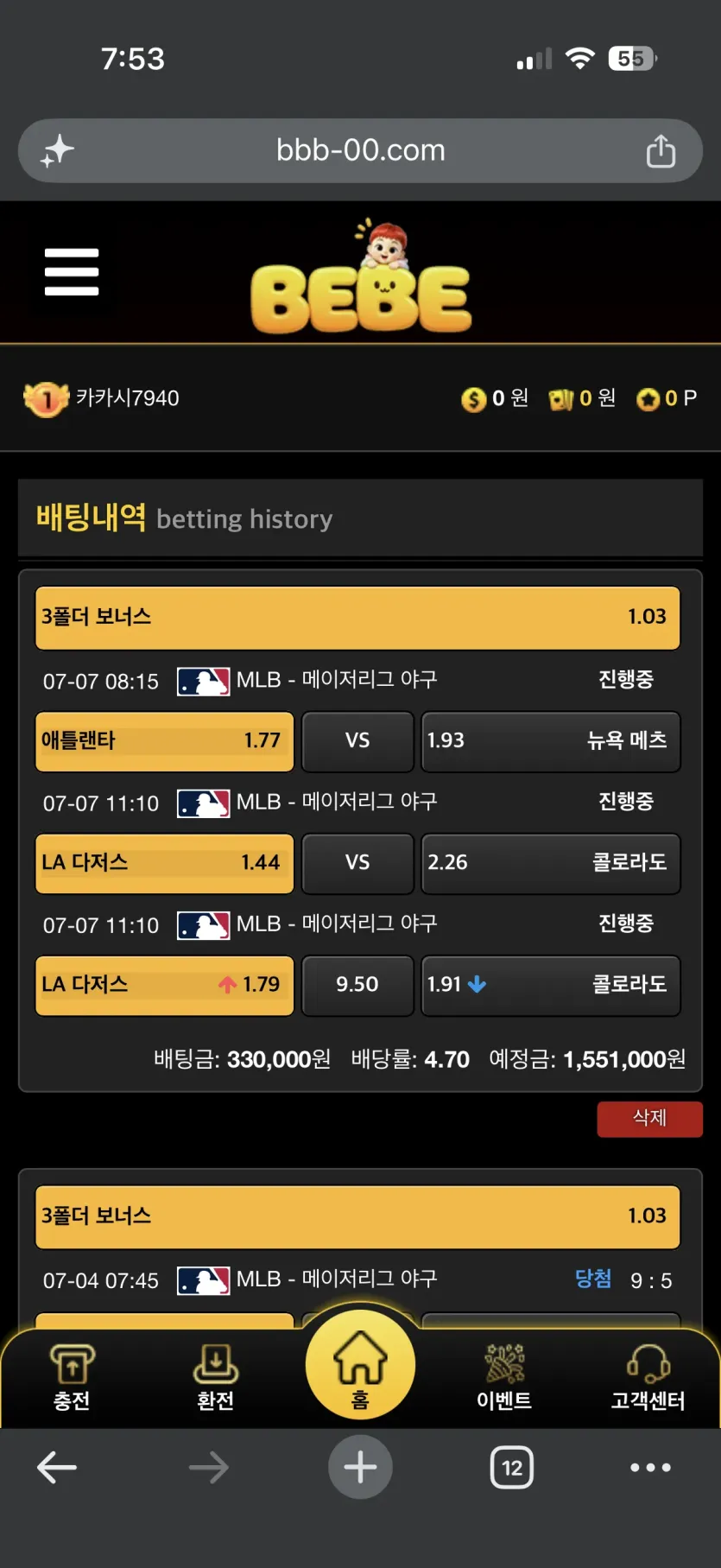Screen dimensions: 721x1568
Task: Tap the page assistant sparkle icon
Action: point(57,150)
